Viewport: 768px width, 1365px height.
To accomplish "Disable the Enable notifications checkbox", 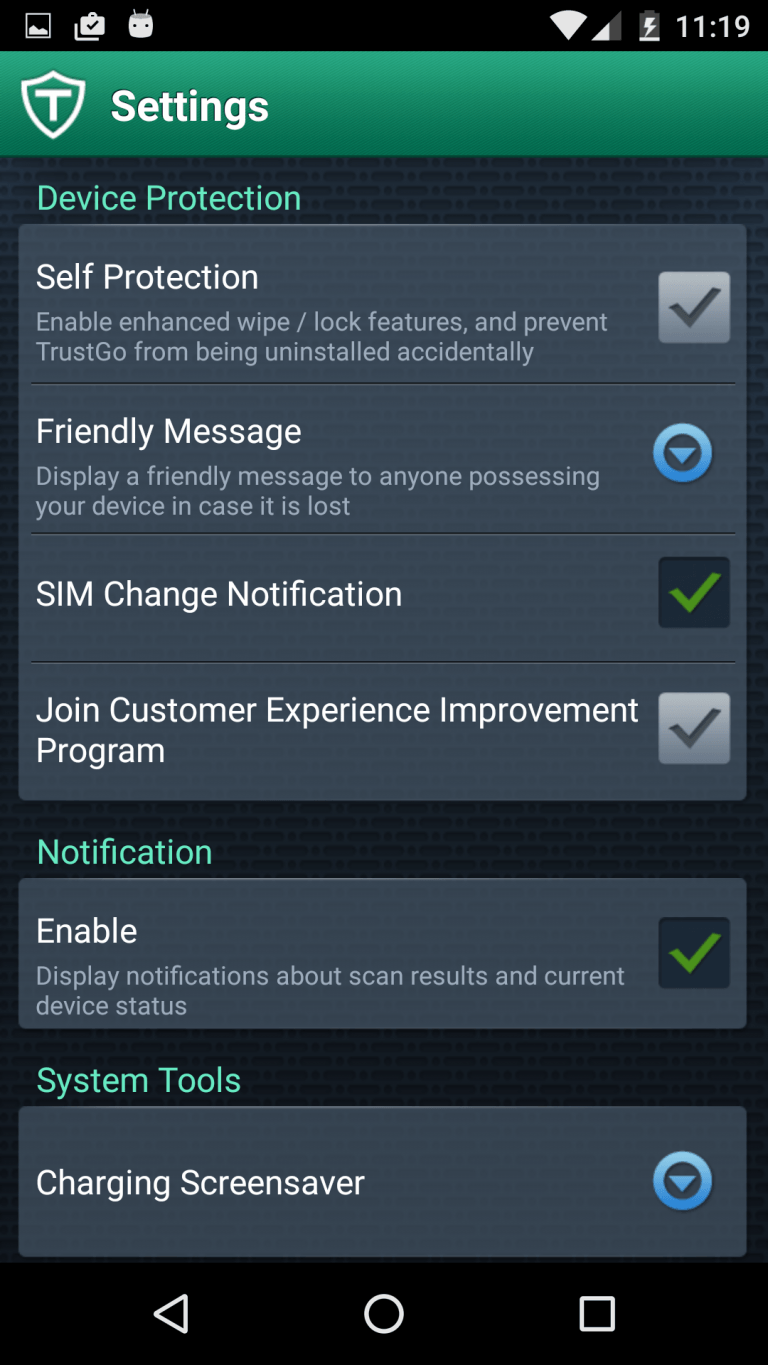I will pyautogui.click(x=694, y=953).
